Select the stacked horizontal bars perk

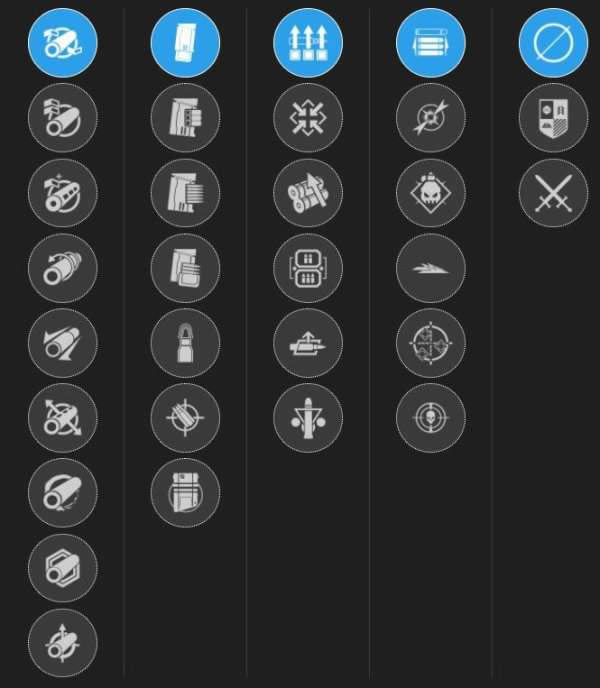430,43
